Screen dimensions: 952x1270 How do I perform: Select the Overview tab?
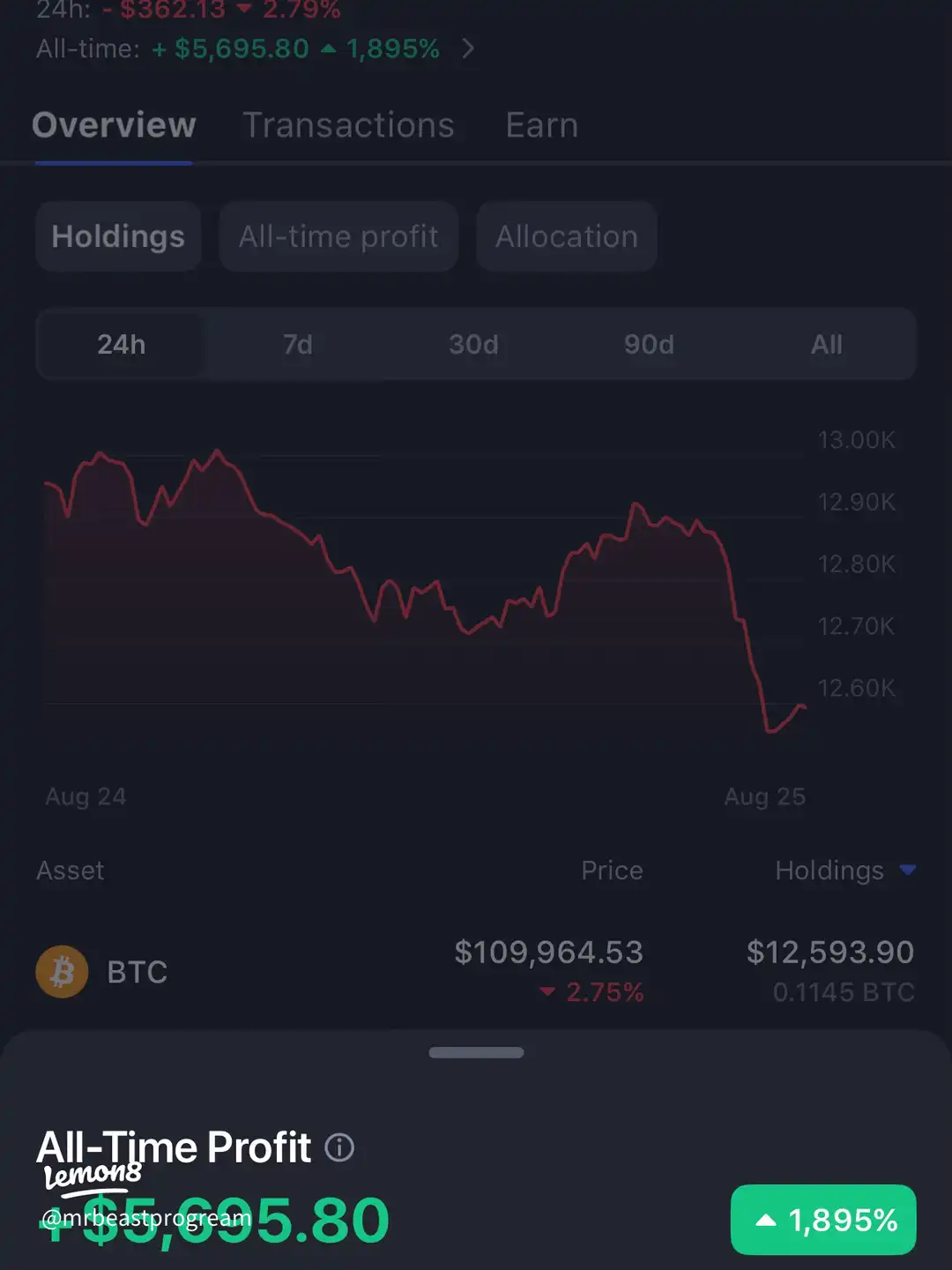coord(114,125)
